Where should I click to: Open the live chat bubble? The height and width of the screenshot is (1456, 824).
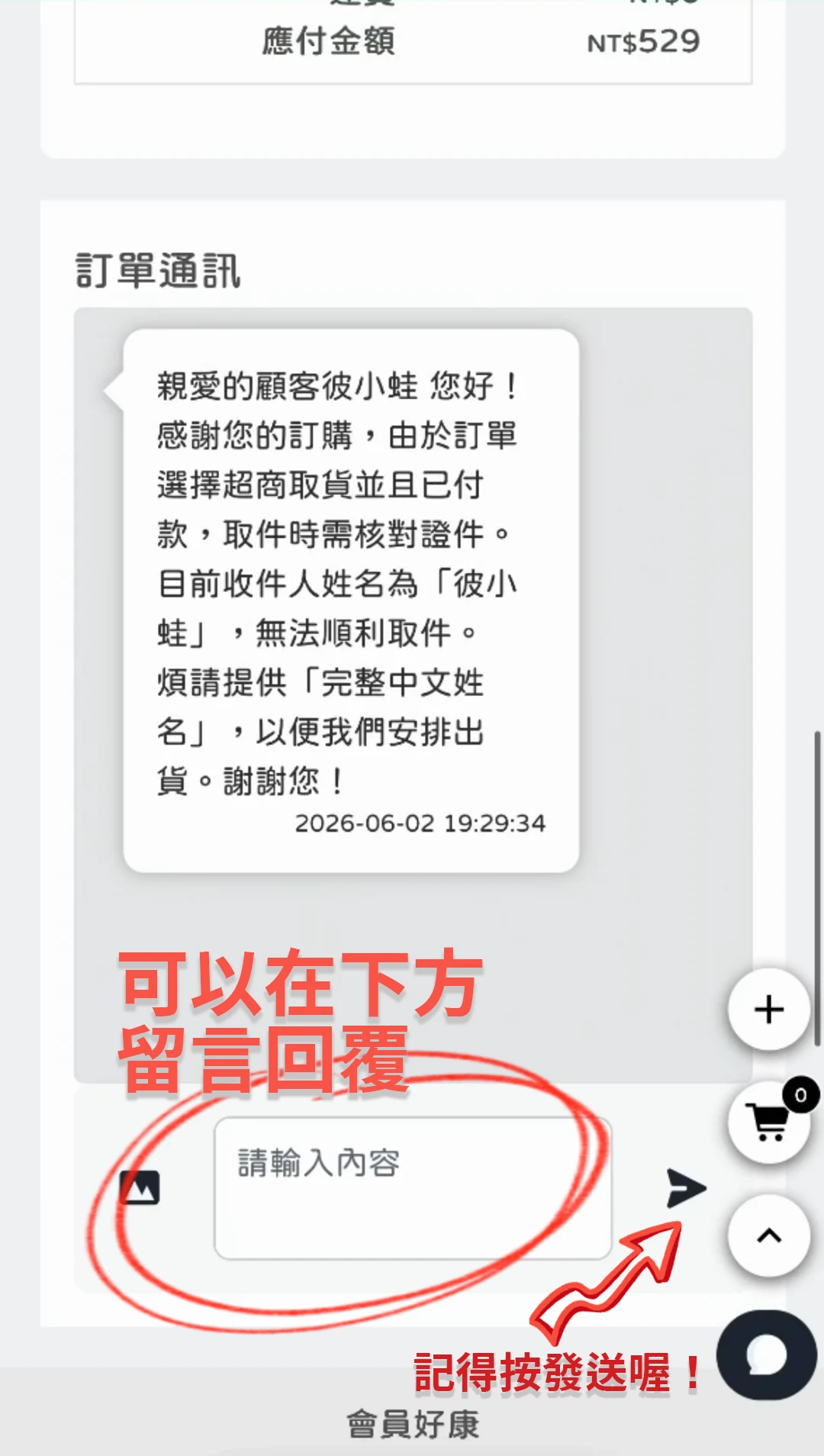coord(767,1355)
